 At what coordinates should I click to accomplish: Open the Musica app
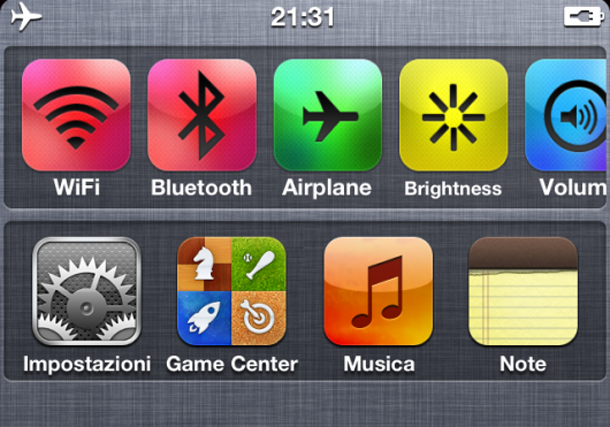point(378,292)
